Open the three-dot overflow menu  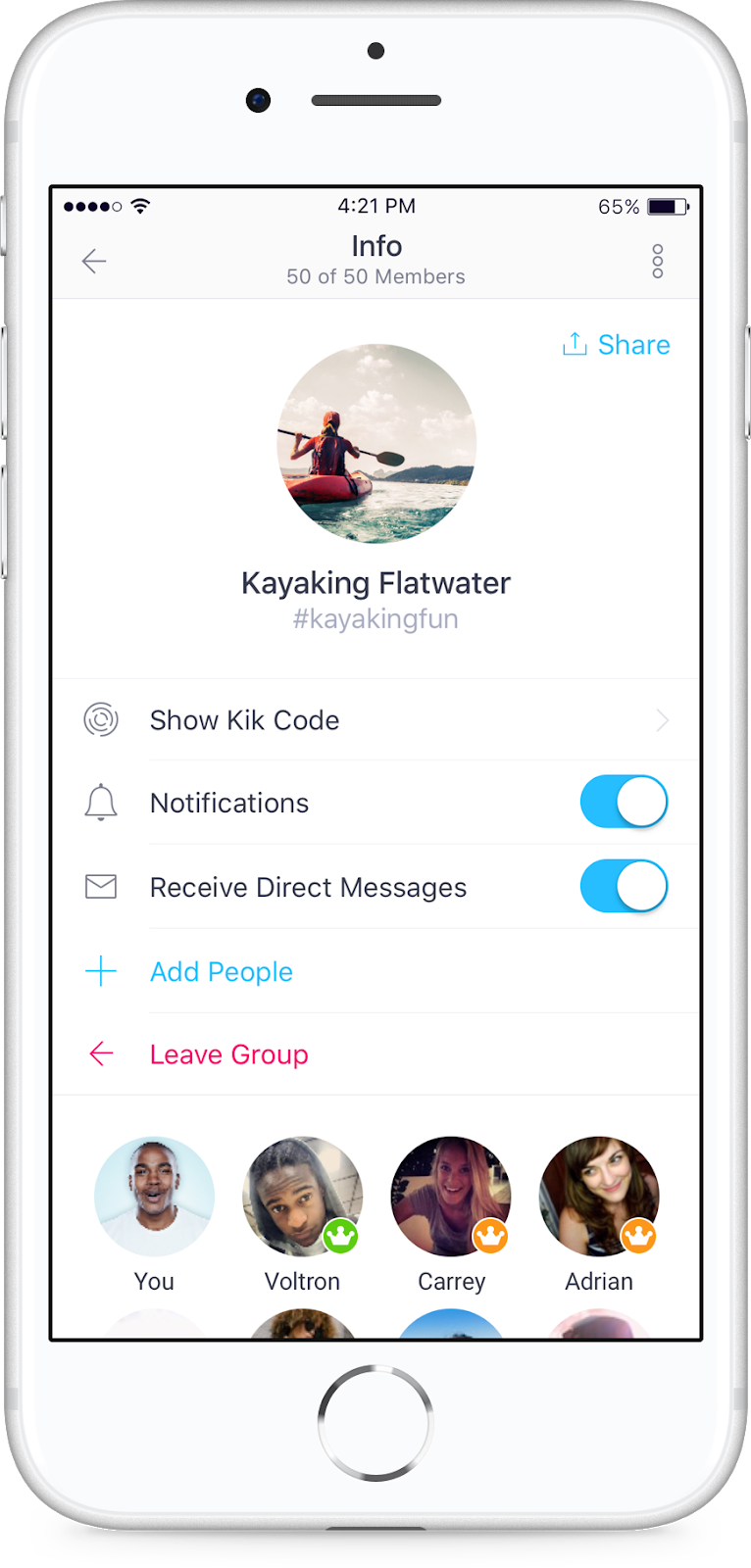point(657,261)
